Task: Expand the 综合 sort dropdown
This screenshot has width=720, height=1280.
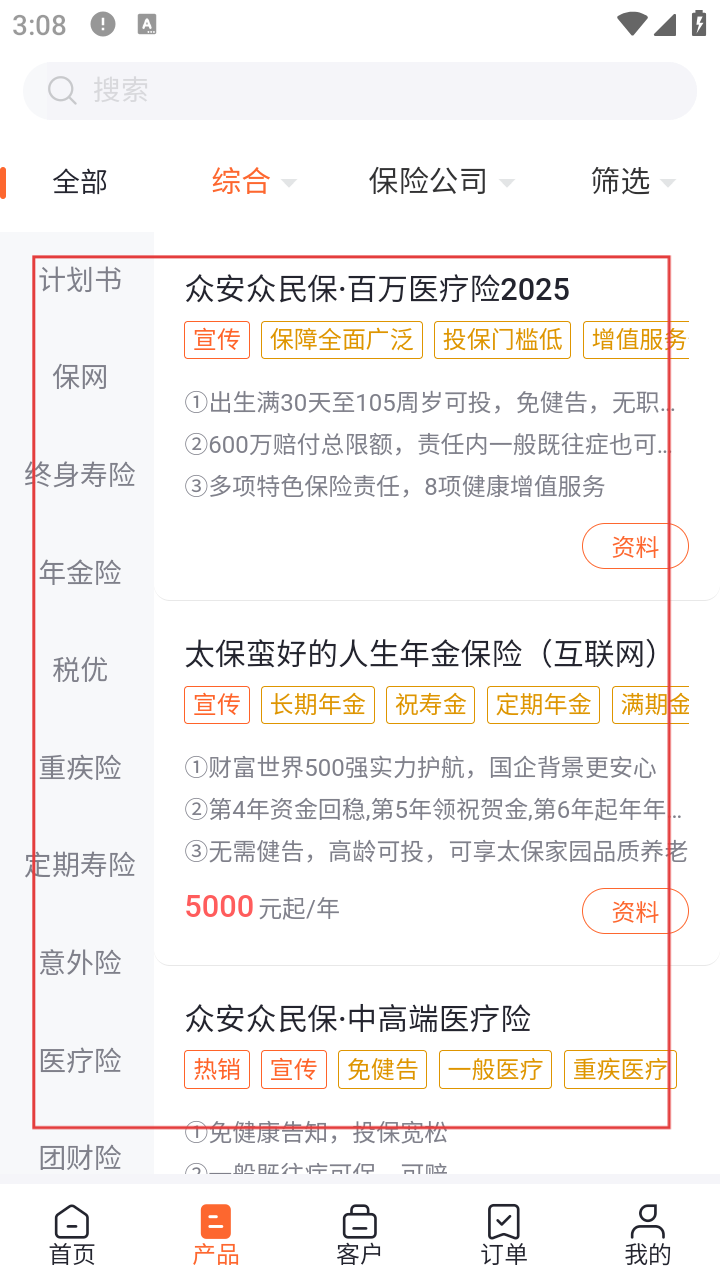Action: click(253, 181)
